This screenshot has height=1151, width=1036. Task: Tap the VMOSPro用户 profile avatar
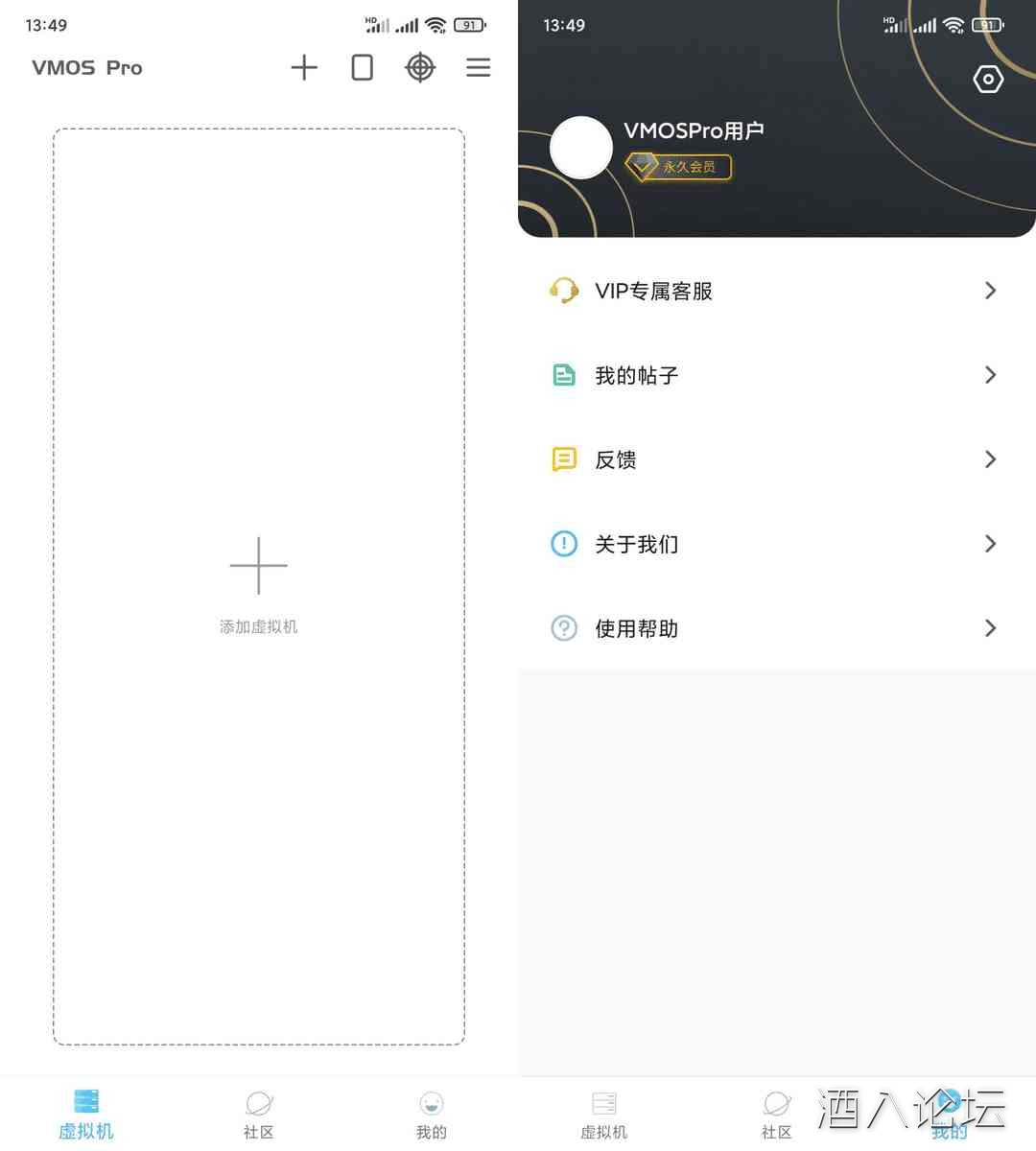pyautogui.click(x=581, y=148)
